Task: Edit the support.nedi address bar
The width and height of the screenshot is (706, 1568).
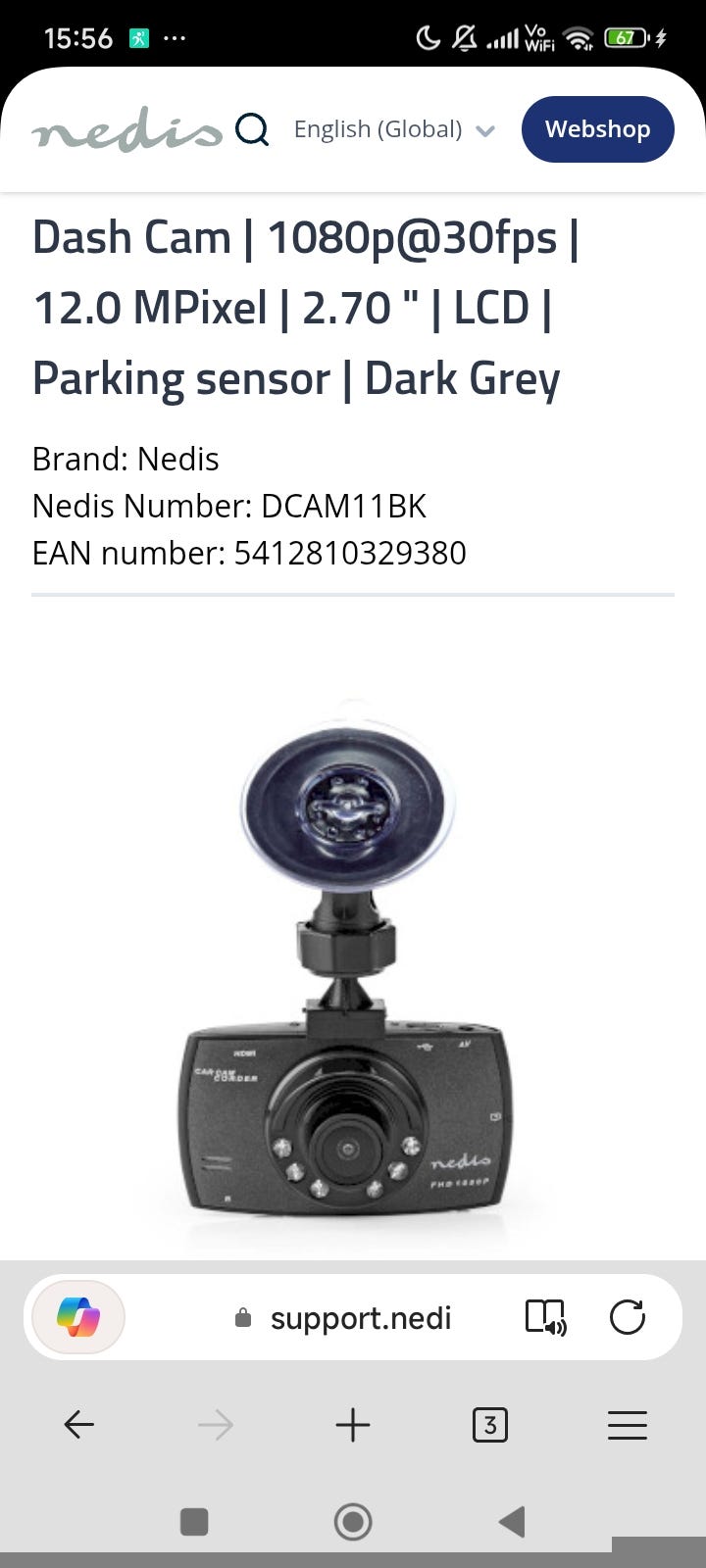Action: [361, 1318]
